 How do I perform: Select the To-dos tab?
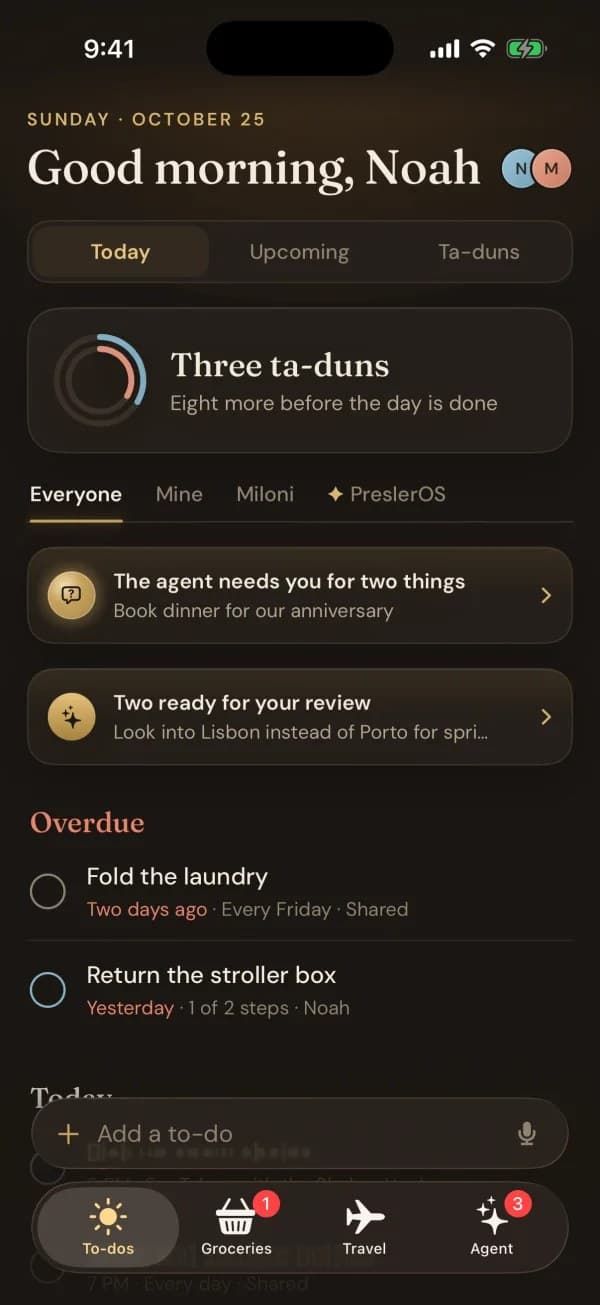[108, 1227]
